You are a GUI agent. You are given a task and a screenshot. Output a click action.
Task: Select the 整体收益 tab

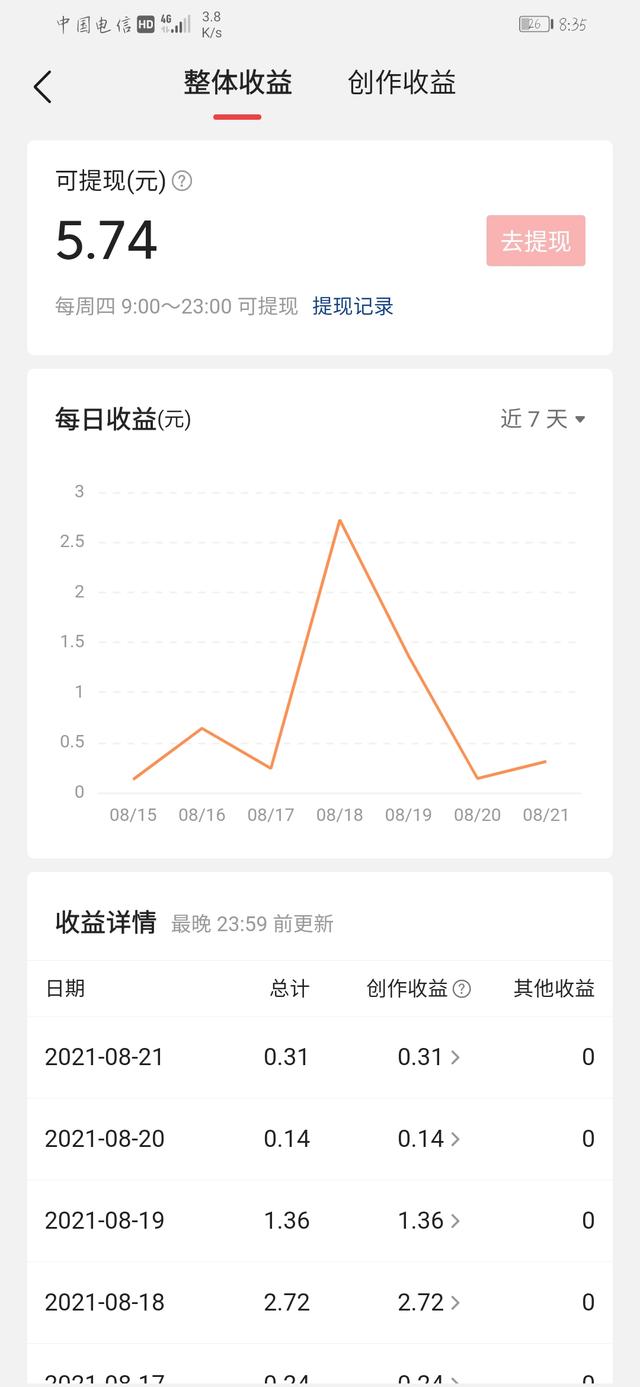(237, 83)
